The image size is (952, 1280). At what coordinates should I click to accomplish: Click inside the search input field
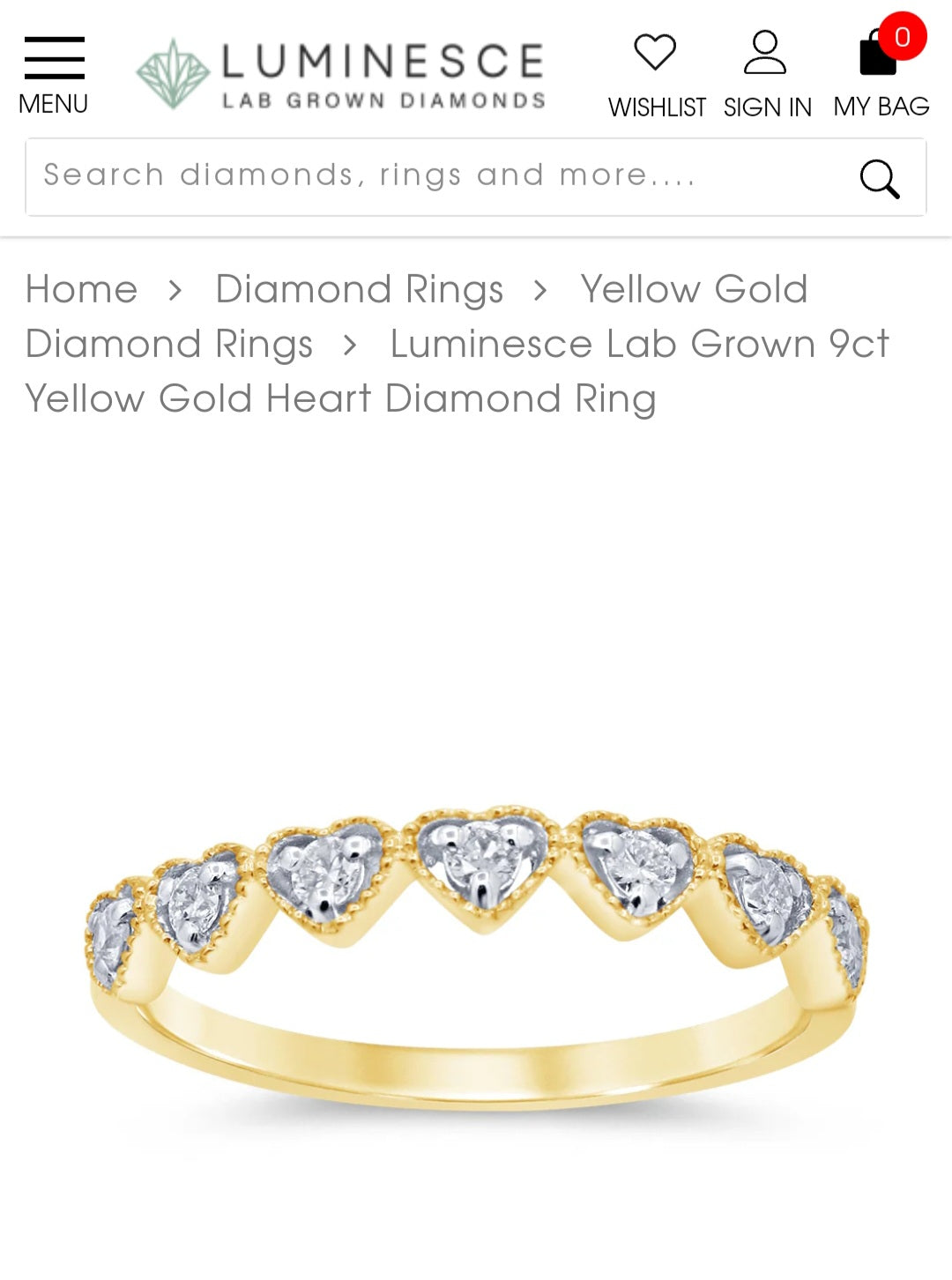tap(353, 175)
